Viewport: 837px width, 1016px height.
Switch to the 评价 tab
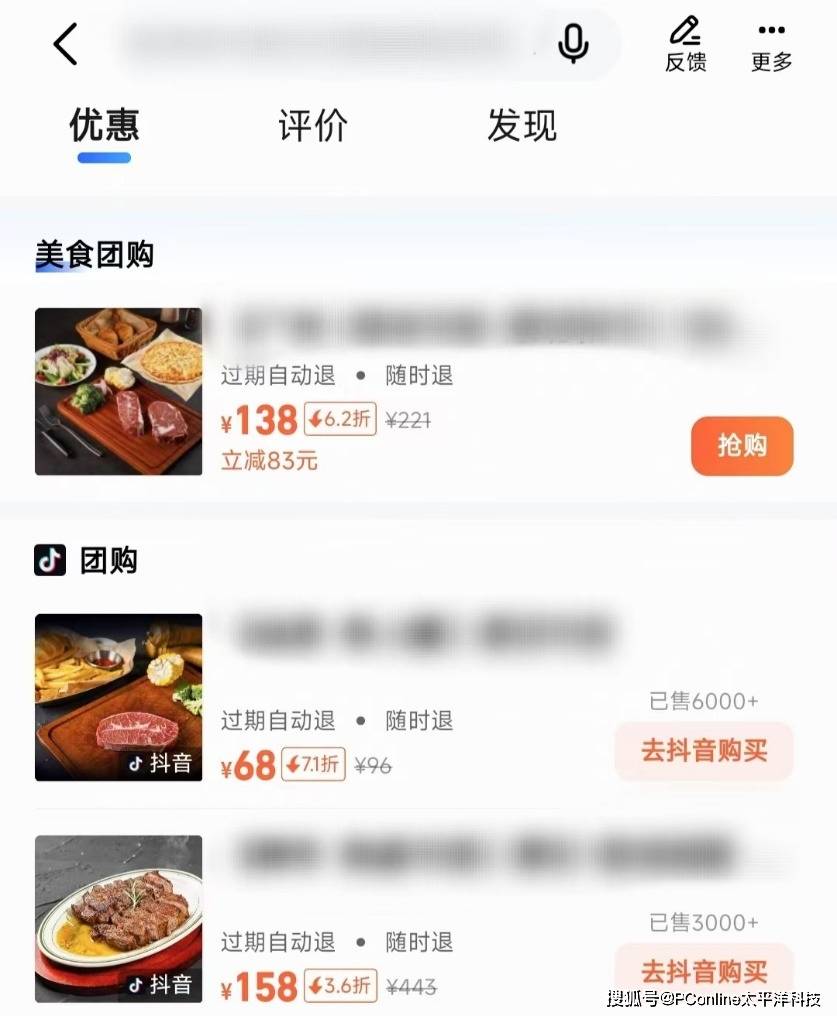click(x=313, y=127)
